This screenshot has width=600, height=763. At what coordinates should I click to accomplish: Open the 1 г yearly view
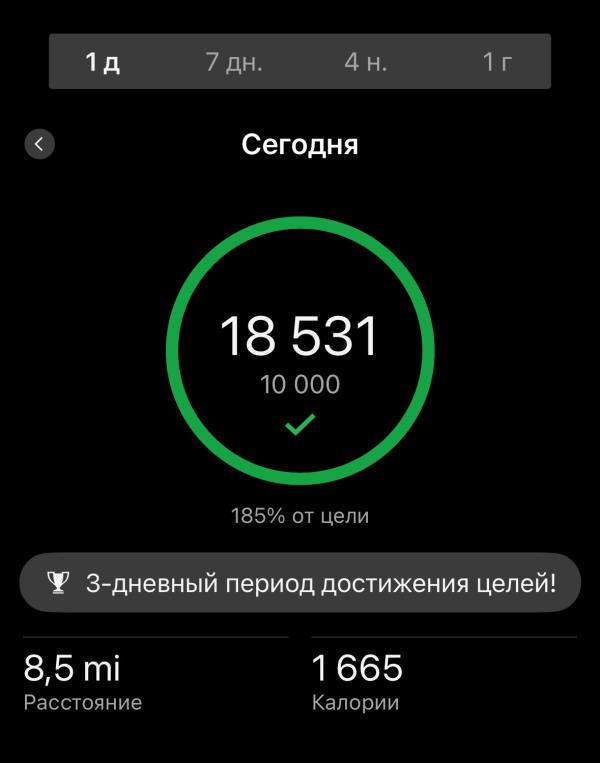pyautogui.click(x=497, y=62)
